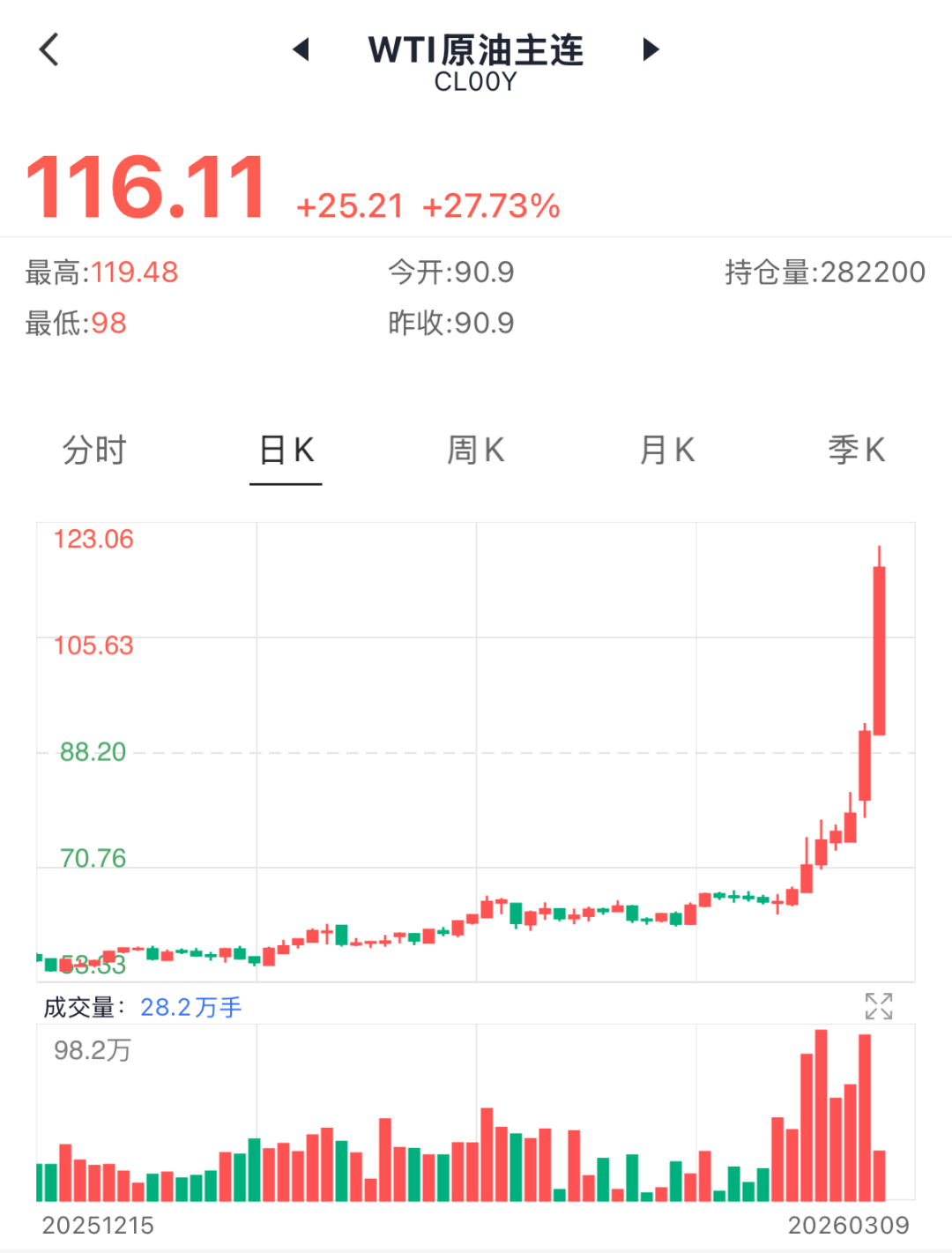The image size is (952, 1253).
Task: Go back using the top-left arrow
Action: (49, 49)
